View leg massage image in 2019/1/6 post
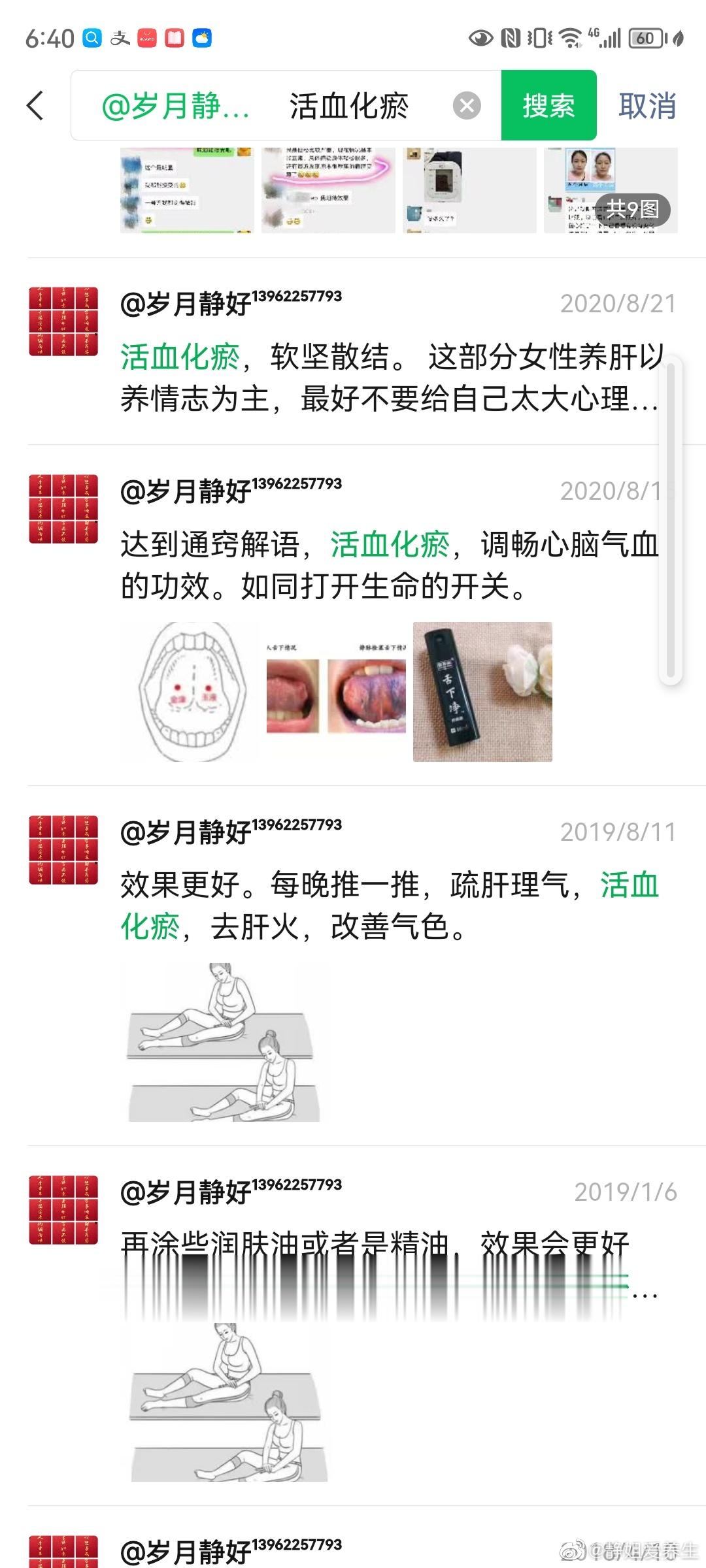 pos(226,1403)
